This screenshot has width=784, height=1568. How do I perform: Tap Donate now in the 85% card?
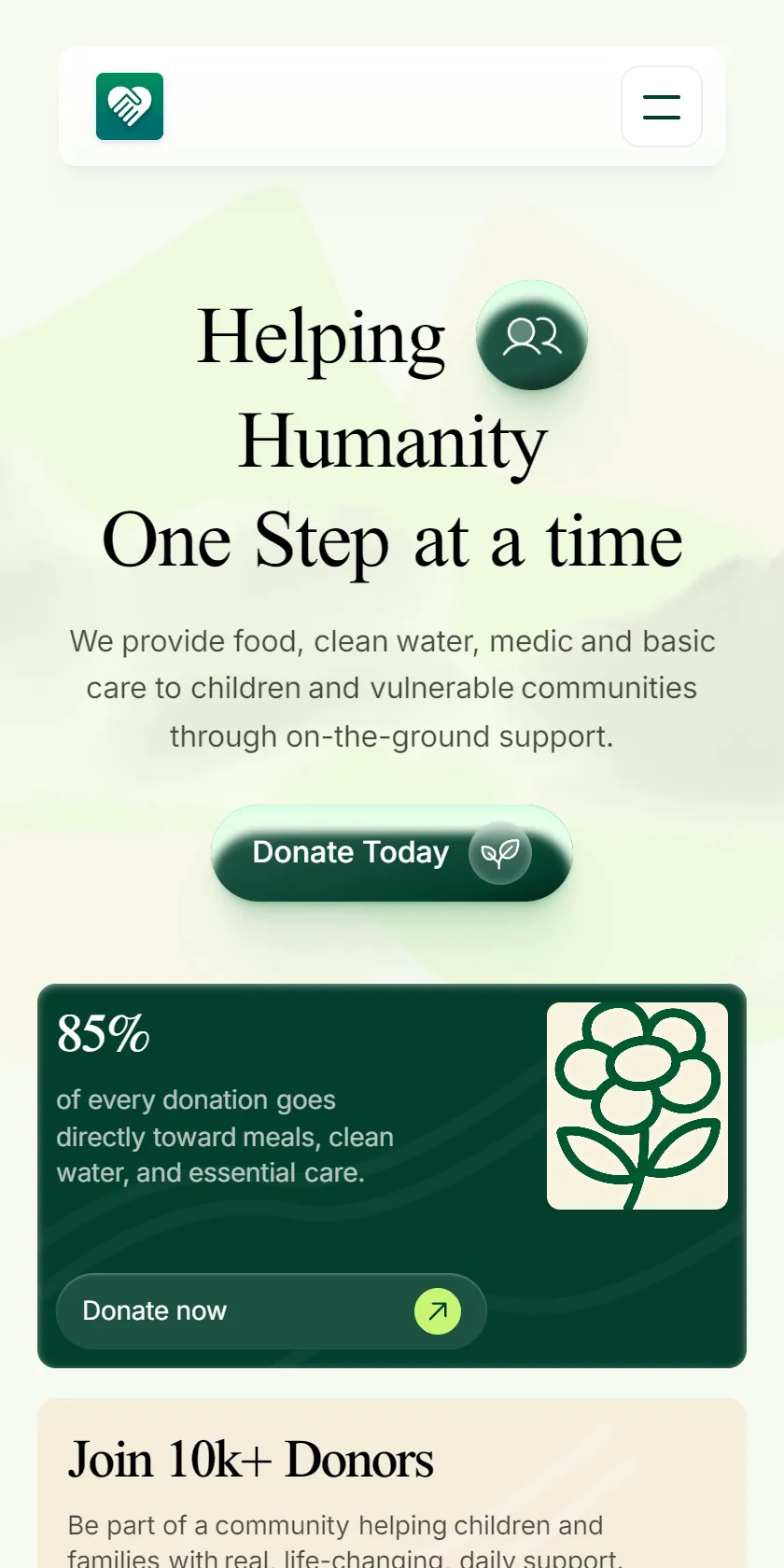(x=272, y=1311)
